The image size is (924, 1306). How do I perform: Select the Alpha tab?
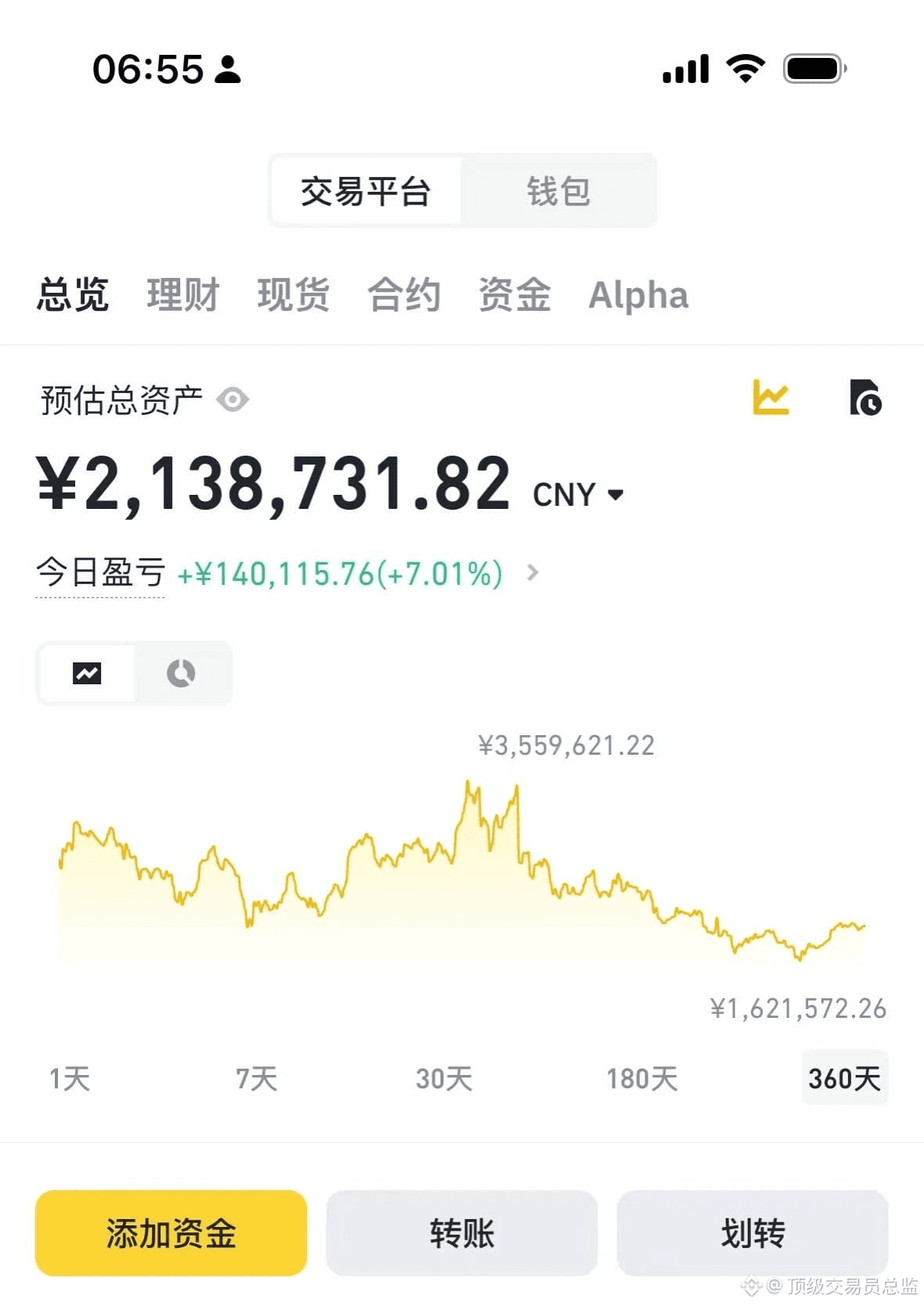(x=639, y=295)
